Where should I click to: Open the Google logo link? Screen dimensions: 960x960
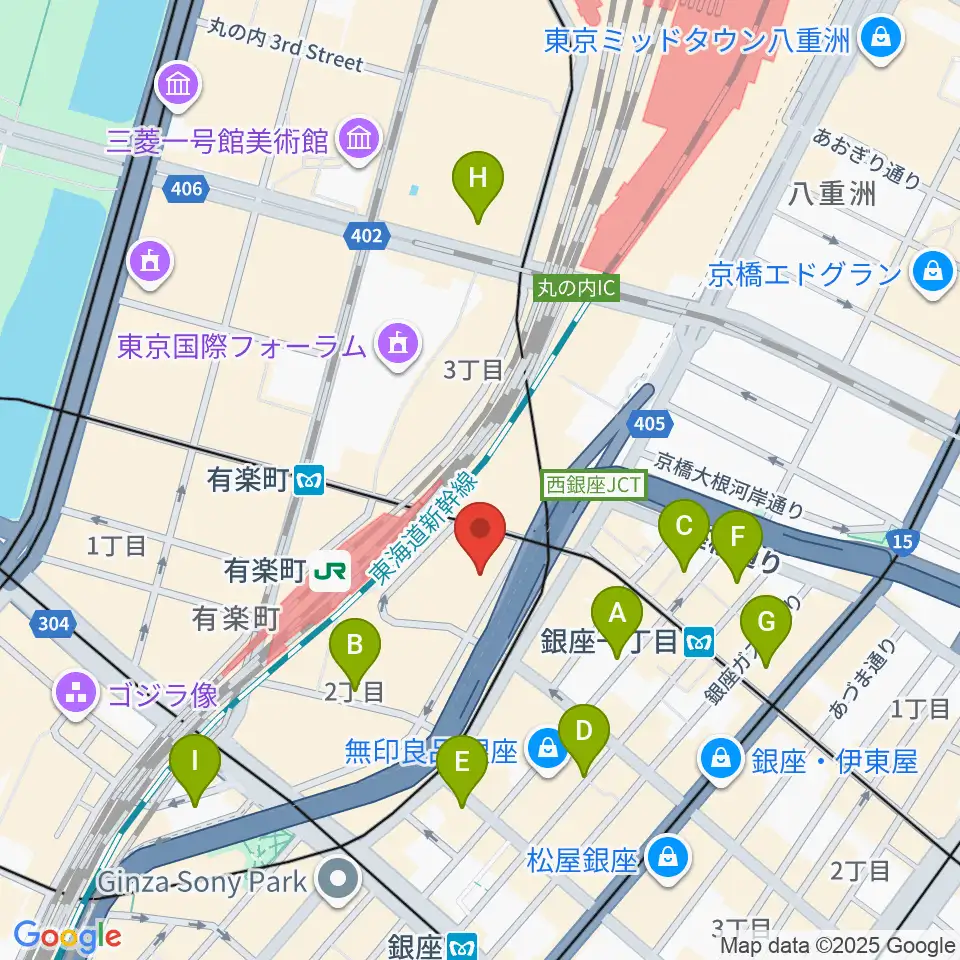(67, 936)
